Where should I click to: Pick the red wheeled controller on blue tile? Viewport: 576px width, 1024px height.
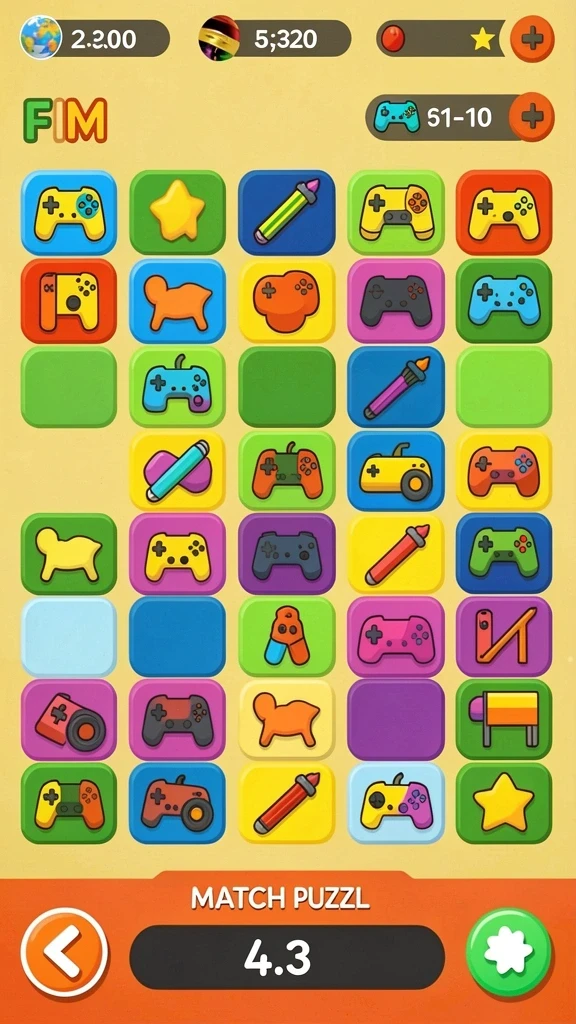tap(178, 804)
